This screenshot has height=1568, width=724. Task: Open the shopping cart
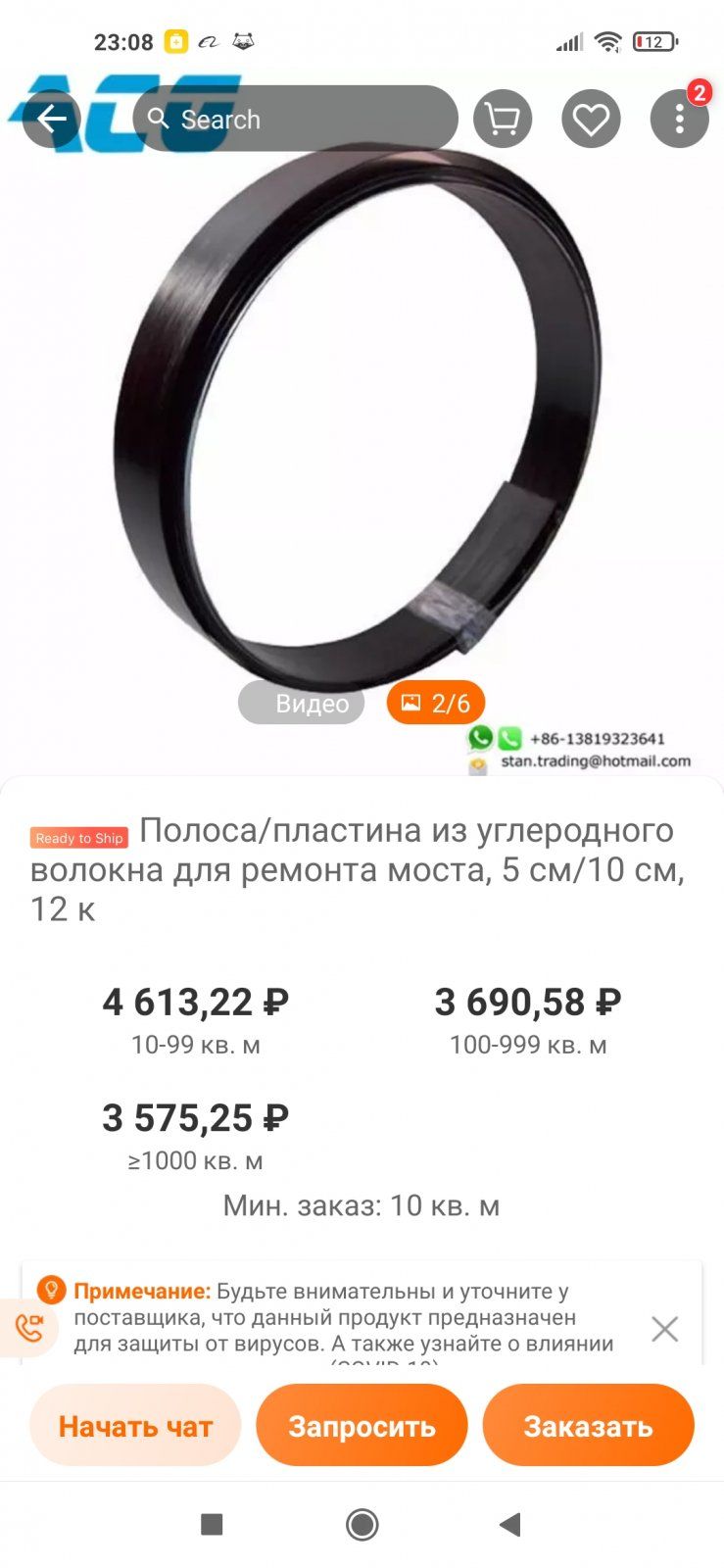(x=502, y=119)
